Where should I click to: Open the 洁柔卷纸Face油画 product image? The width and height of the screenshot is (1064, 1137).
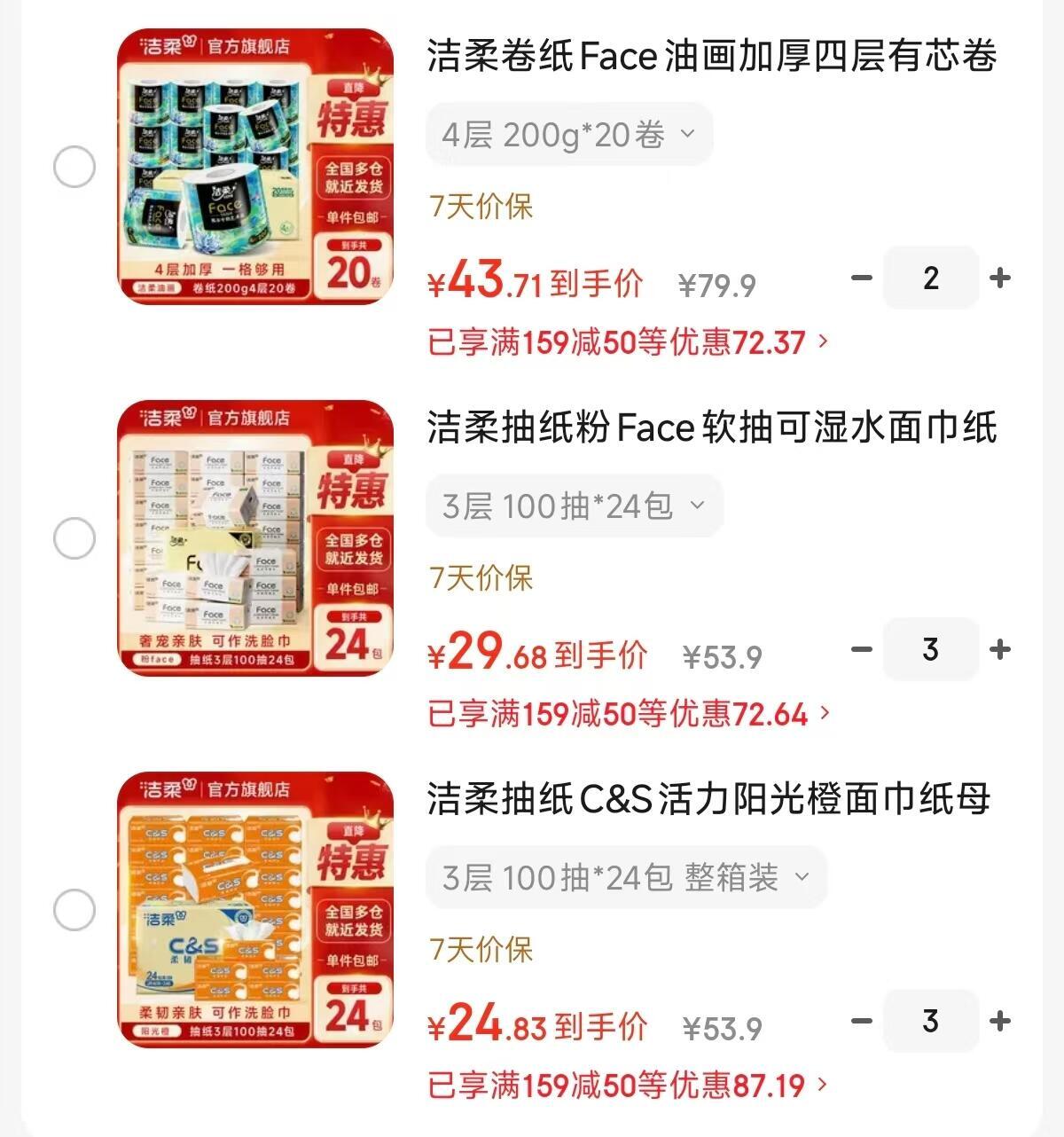click(255, 167)
